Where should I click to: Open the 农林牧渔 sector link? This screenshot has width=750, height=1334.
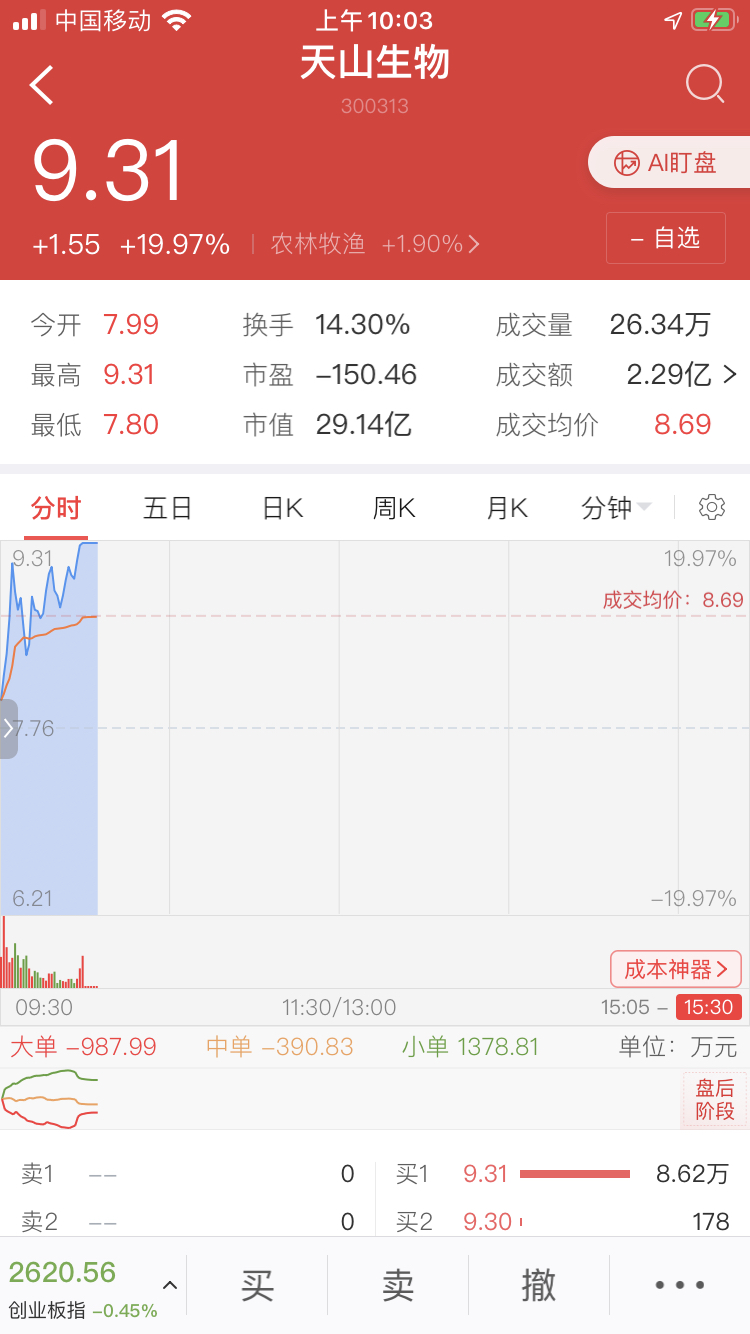[375, 244]
